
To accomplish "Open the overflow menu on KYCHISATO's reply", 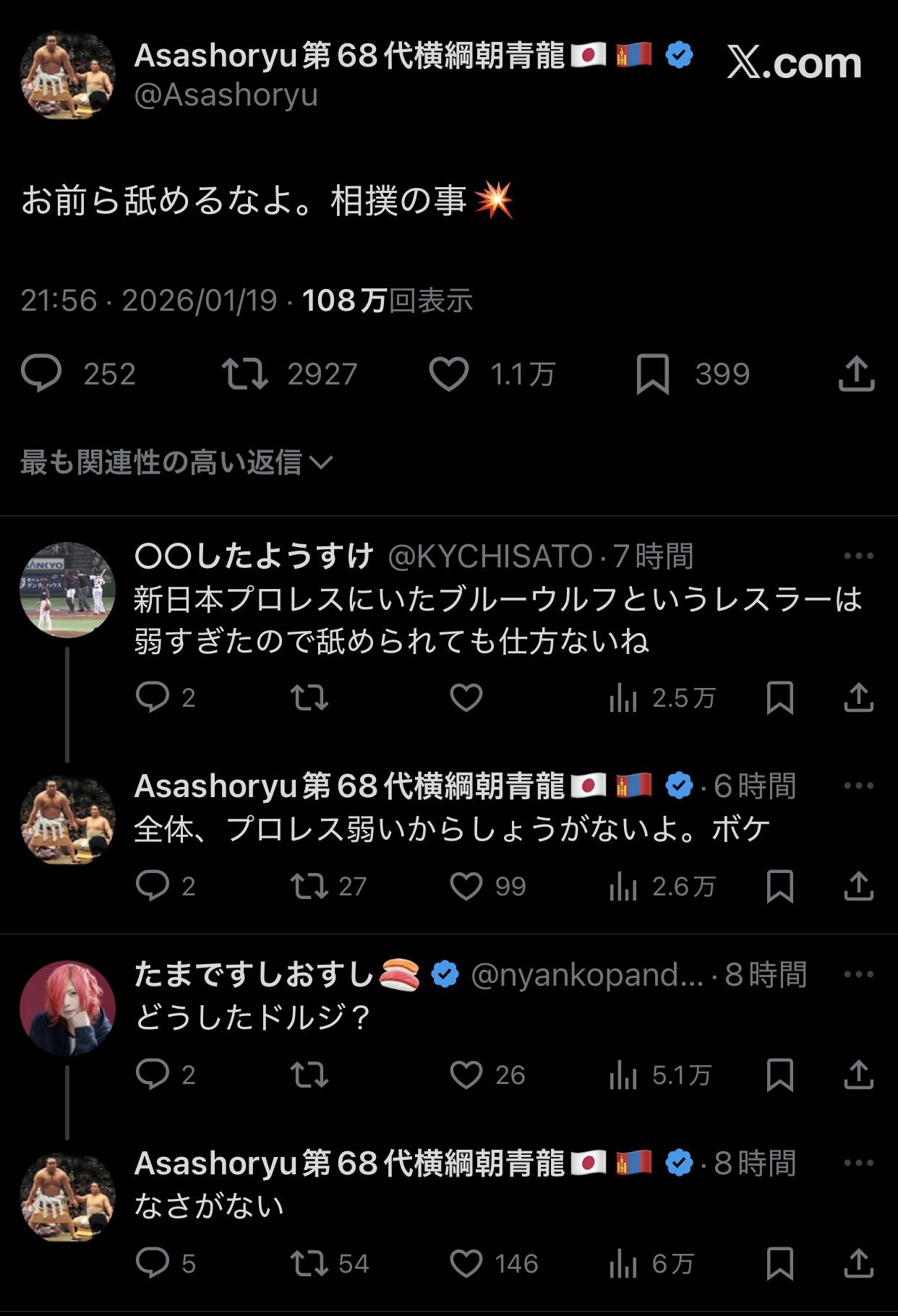I will click(x=858, y=556).
